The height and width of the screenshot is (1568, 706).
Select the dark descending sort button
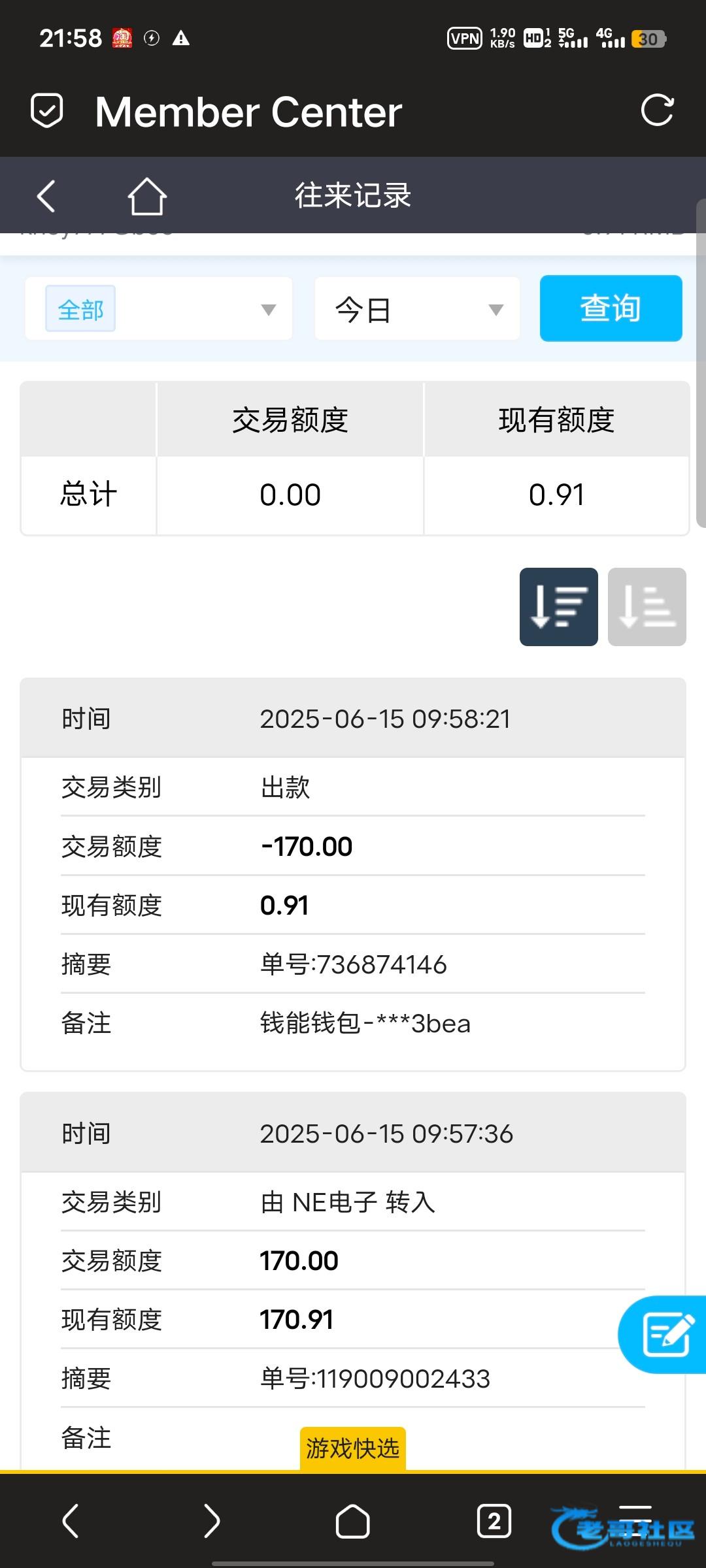pos(559,607)
